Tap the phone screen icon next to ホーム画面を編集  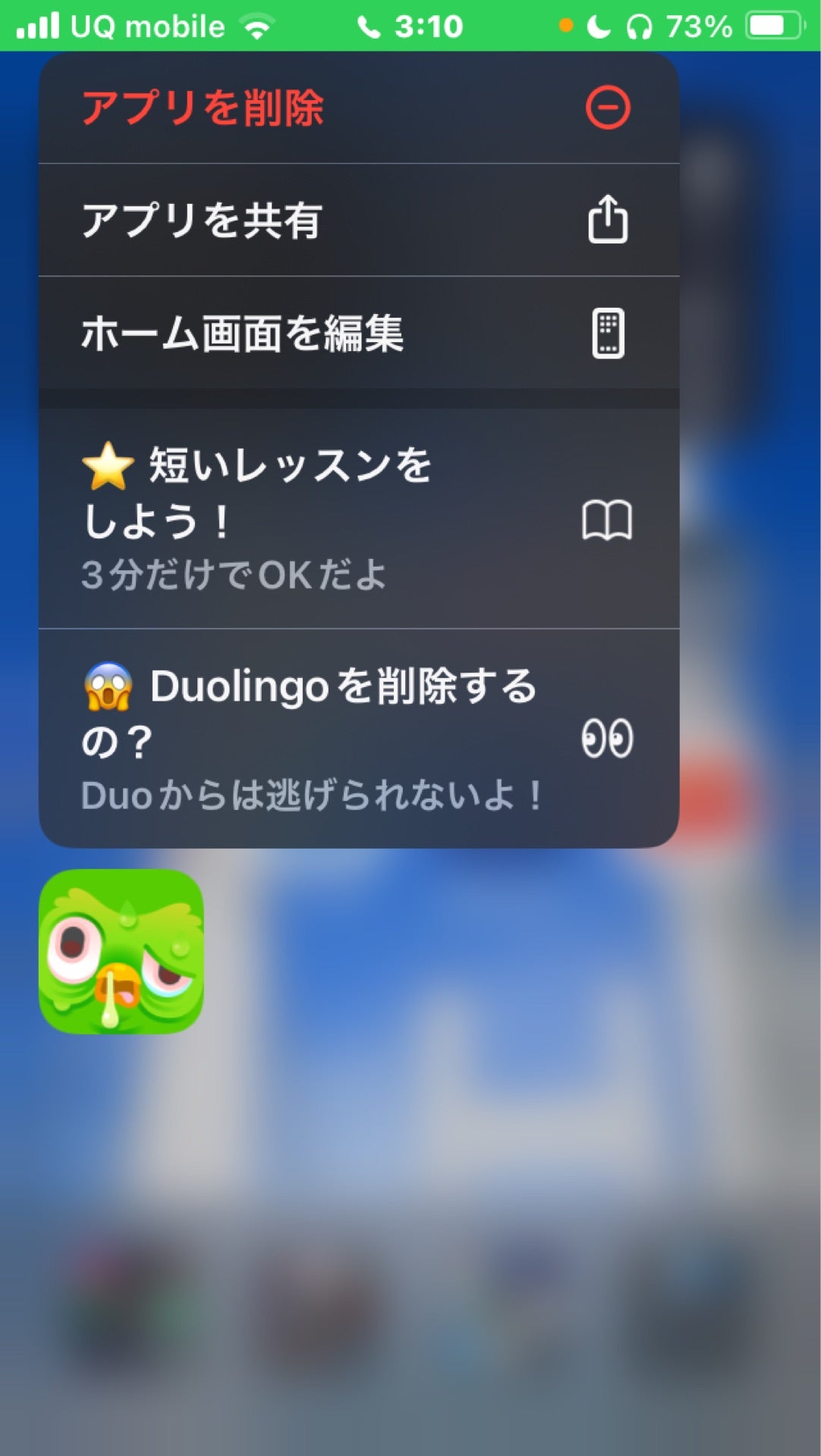click(607, 334)
